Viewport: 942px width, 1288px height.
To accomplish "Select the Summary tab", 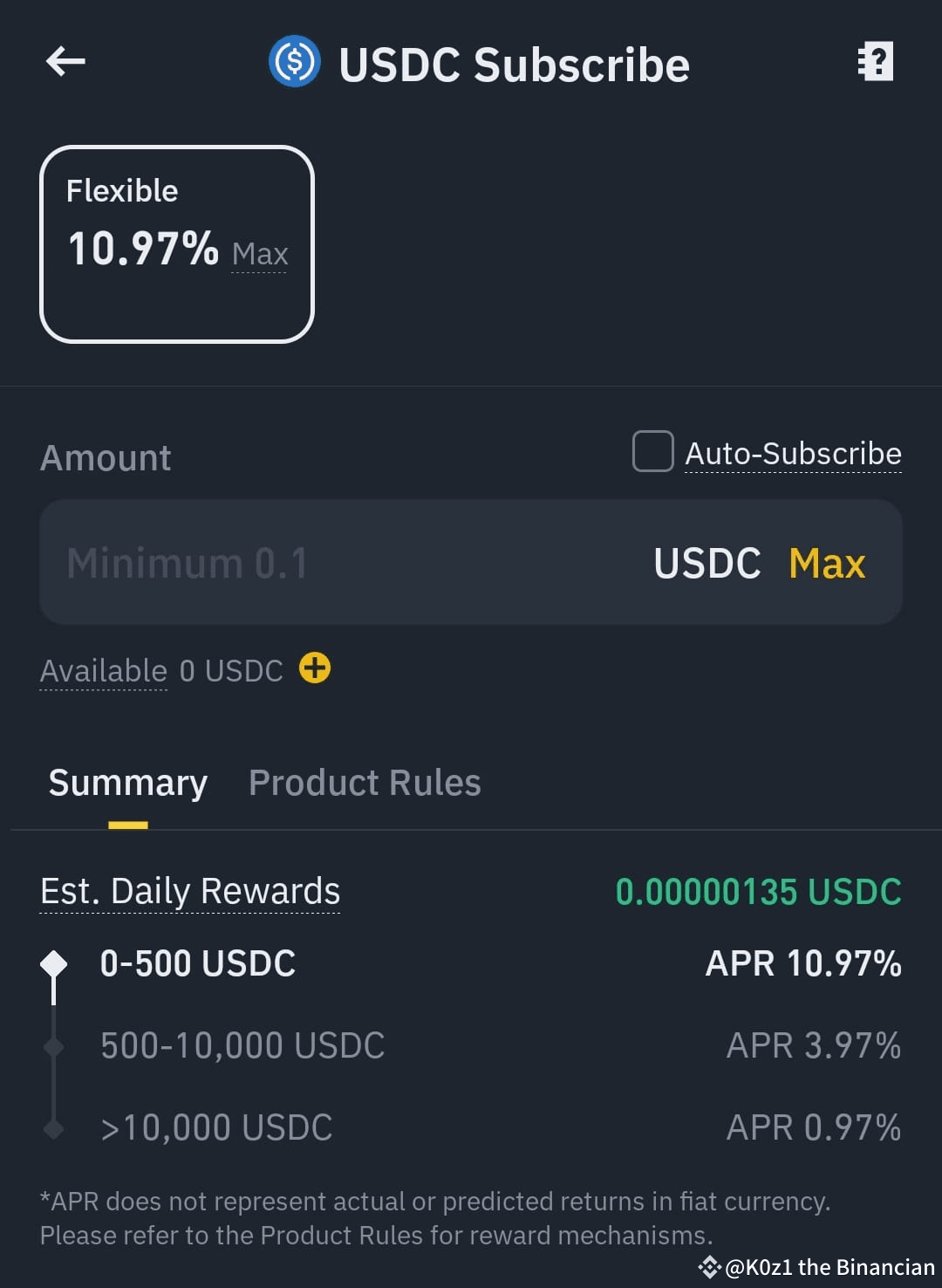I will (x=127, y=783).
